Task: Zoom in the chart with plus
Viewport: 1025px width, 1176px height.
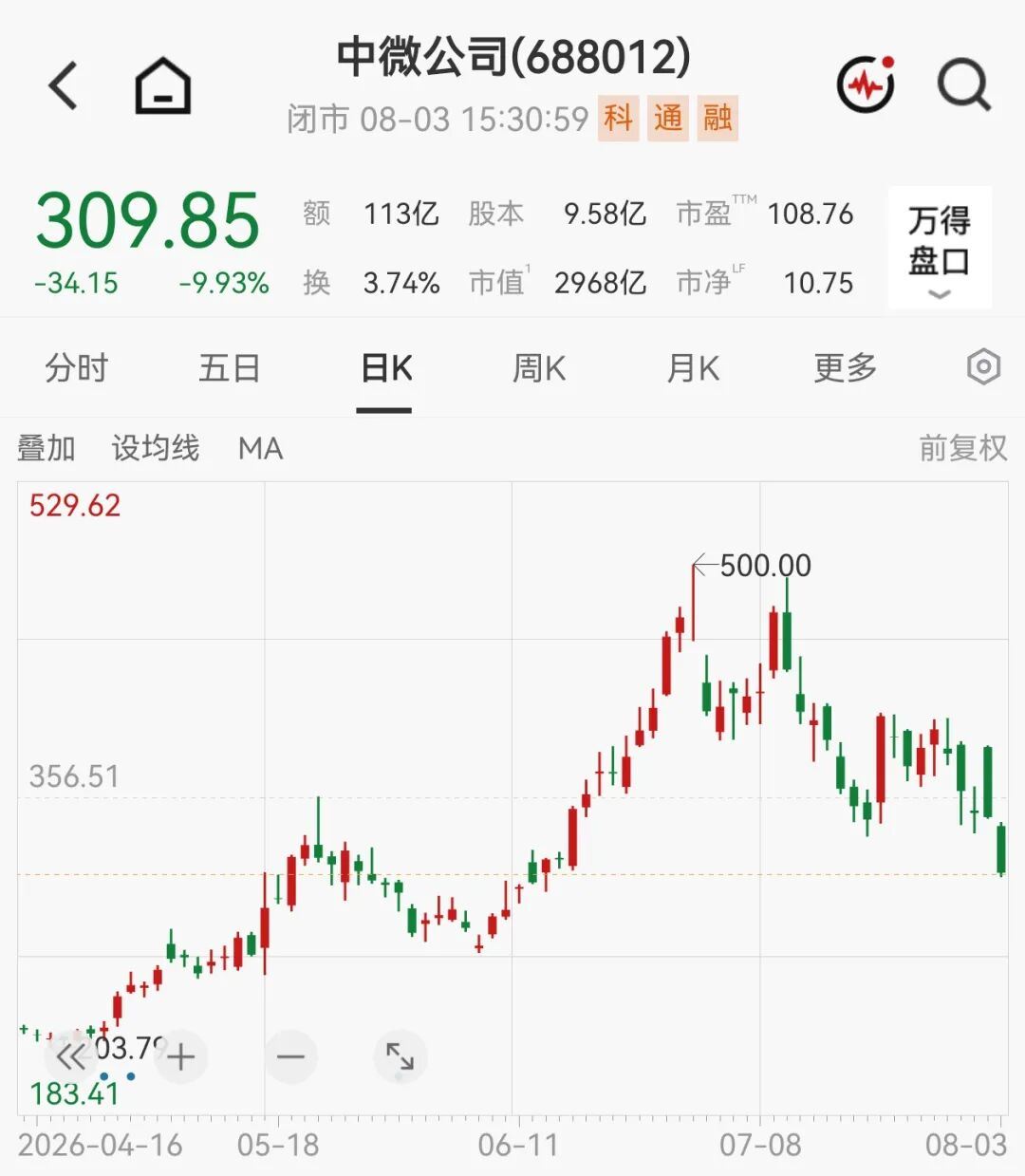Action: pos(180,1056)
